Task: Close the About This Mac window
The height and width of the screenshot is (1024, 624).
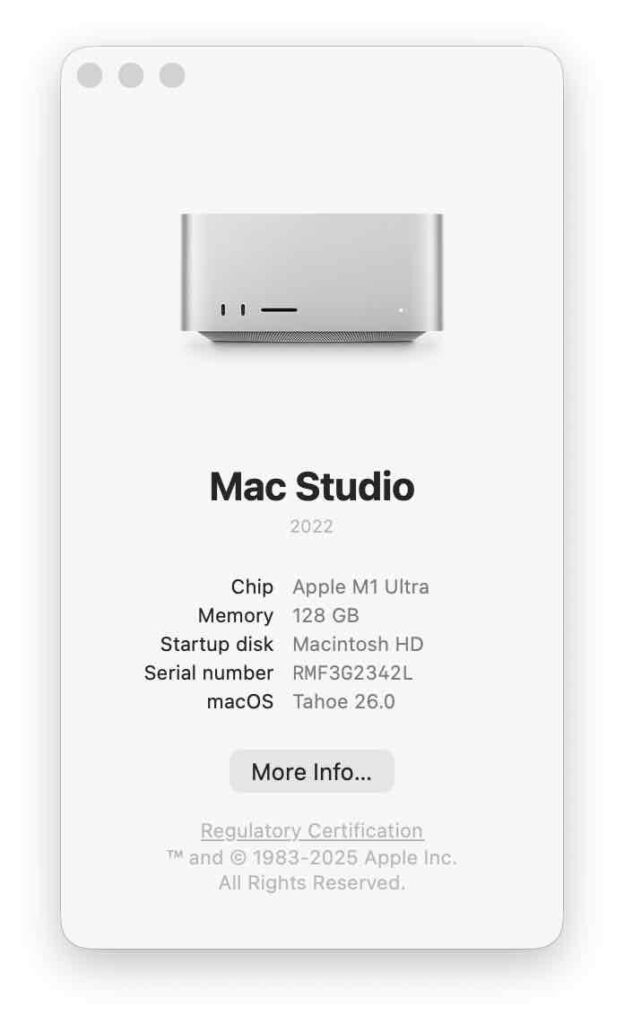Action: click(x=90, y=76)
